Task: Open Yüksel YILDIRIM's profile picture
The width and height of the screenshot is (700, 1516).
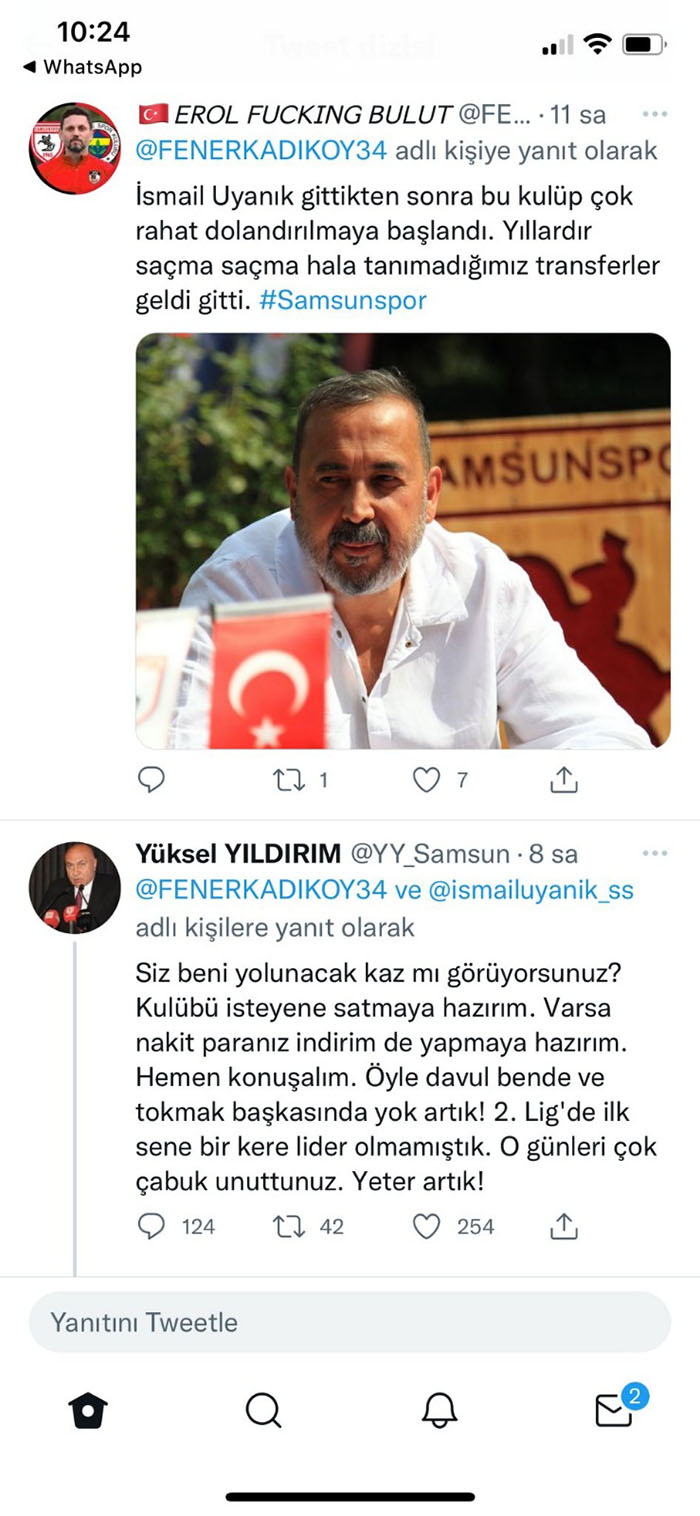Action: click(x=74, y=887)
